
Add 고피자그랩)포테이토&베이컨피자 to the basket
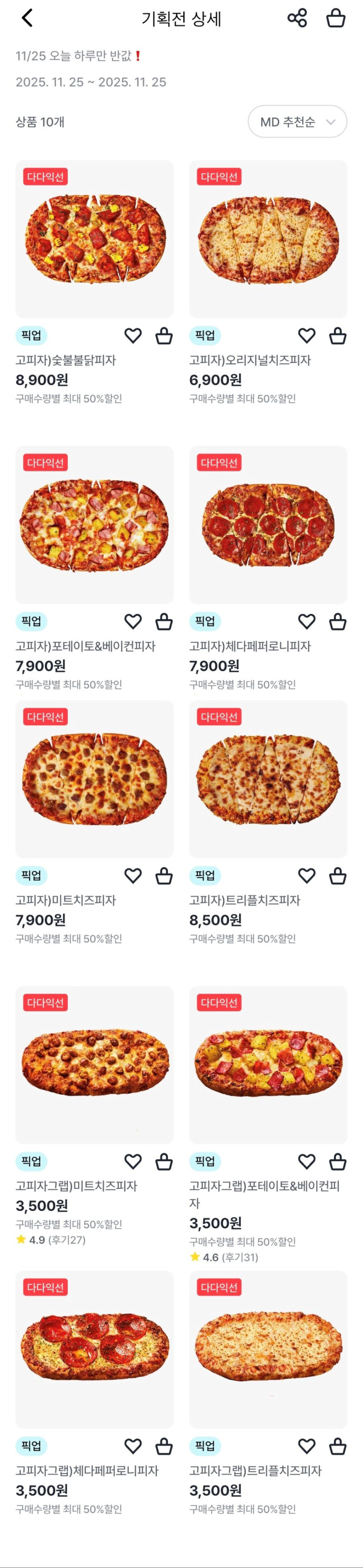pyautogui.click(x=337, y=1161)
